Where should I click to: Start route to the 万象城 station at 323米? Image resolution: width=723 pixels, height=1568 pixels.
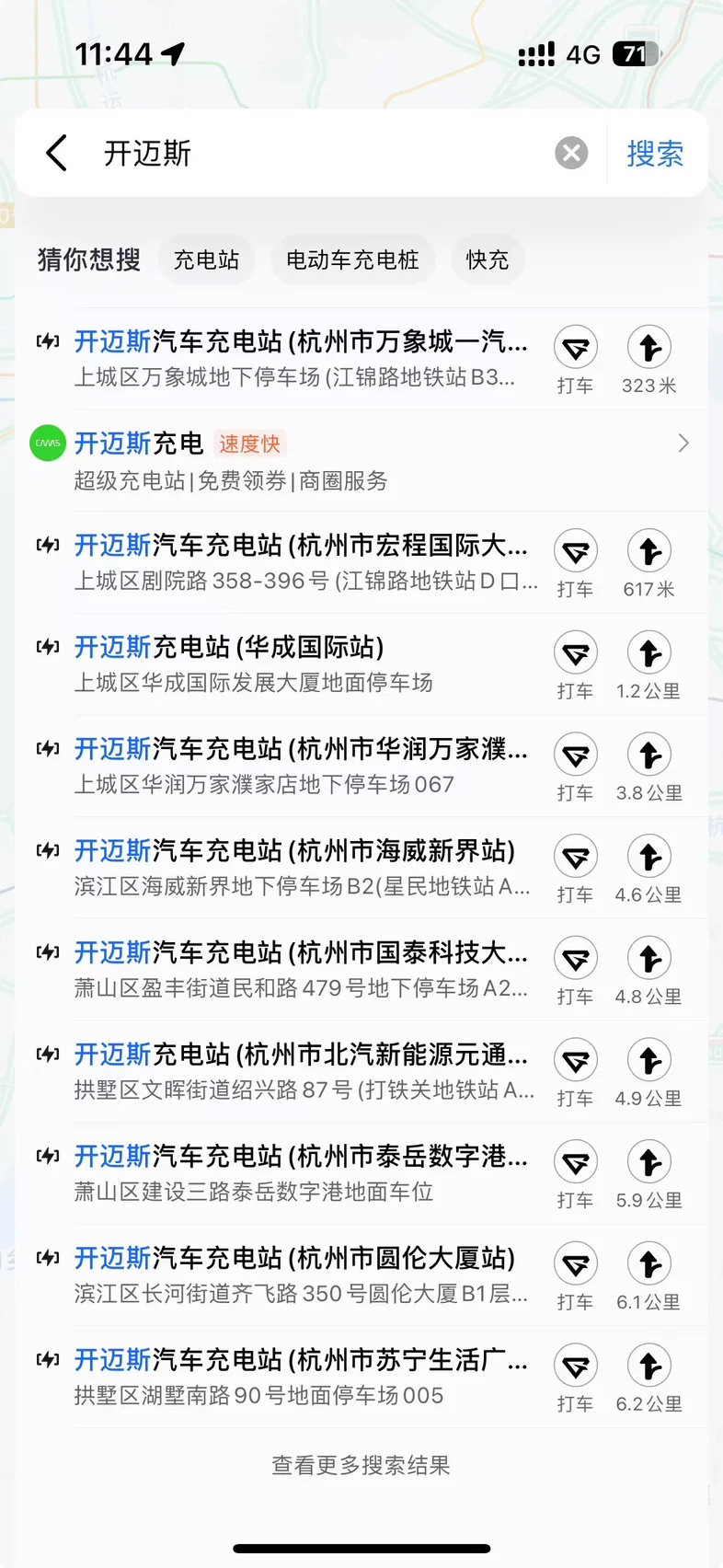tap(649, 359)
